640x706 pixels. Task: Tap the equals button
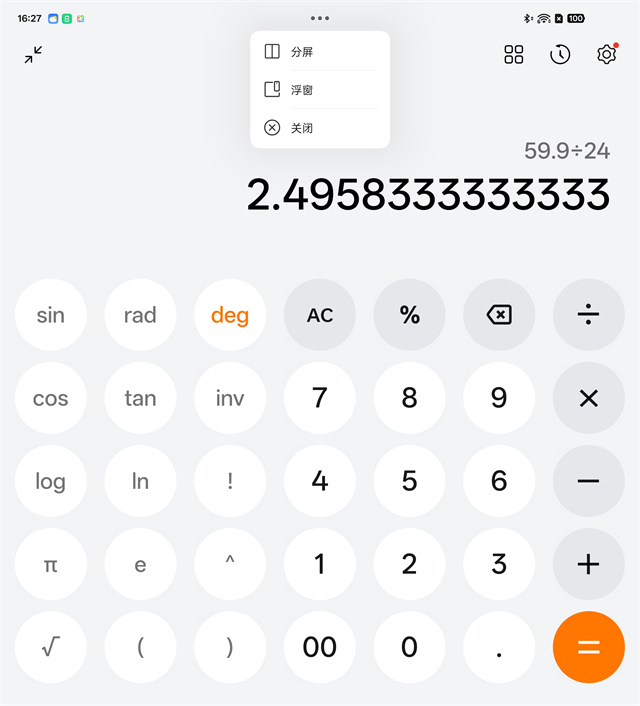coord(589,647)
